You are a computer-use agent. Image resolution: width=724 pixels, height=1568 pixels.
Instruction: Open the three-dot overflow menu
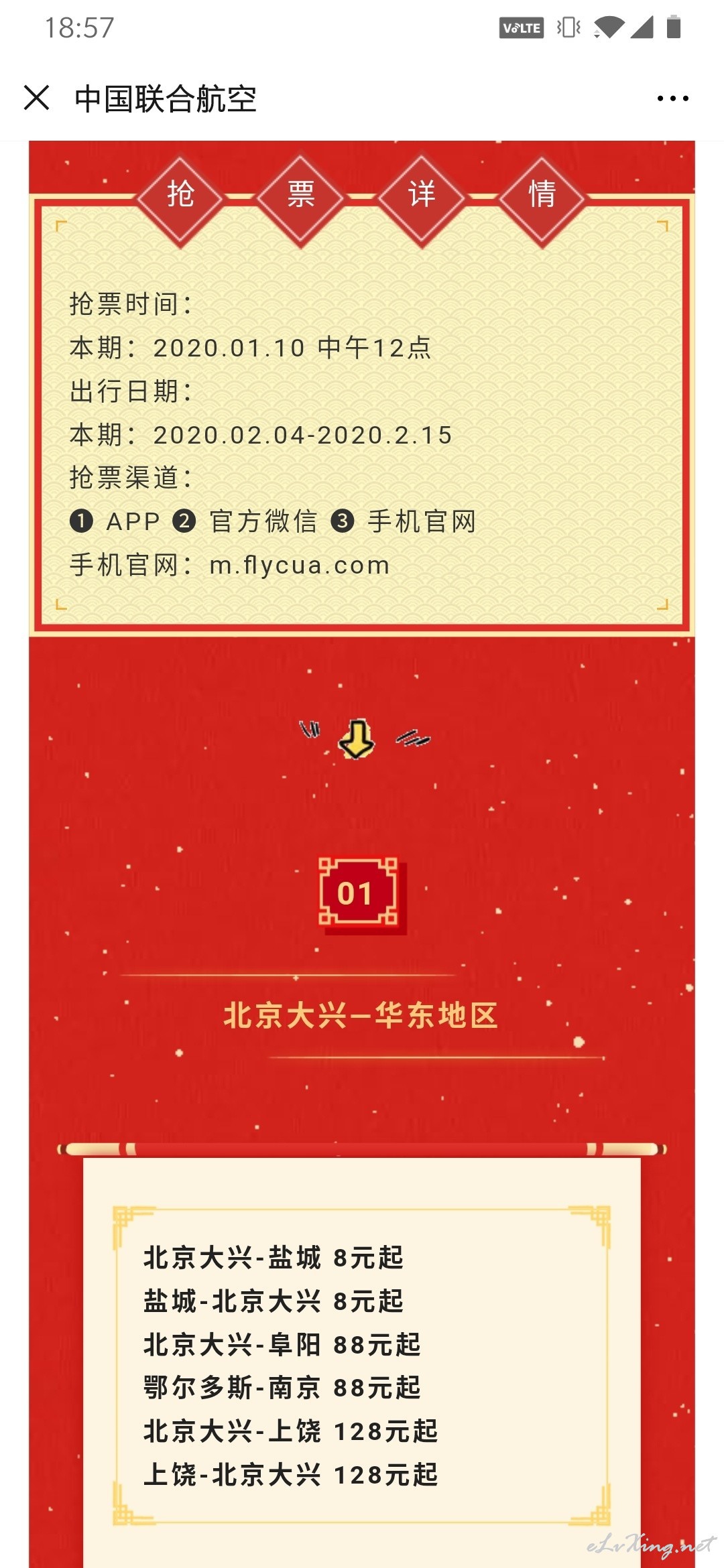(x=672, y=99)
